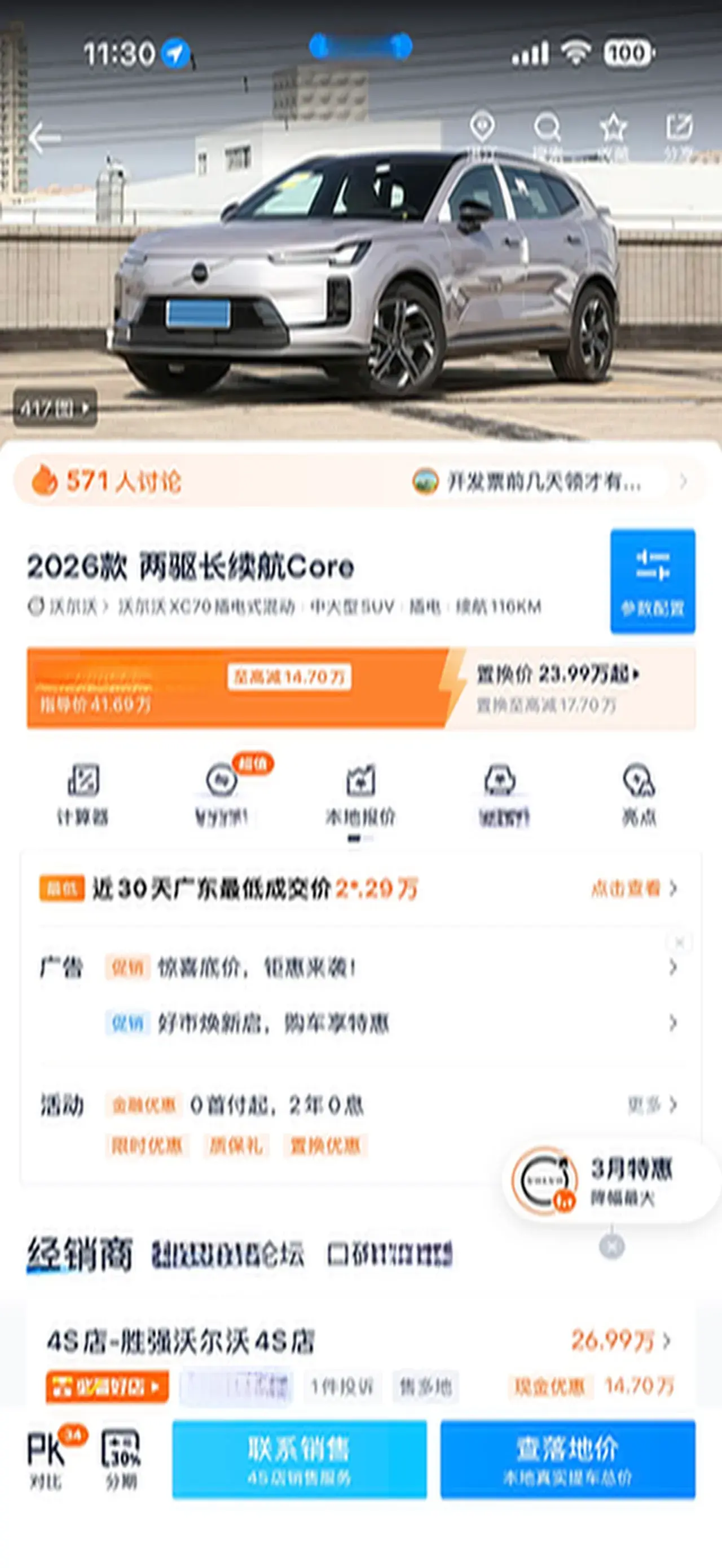Go back using the top-left arrow

(x=44, y=138)
